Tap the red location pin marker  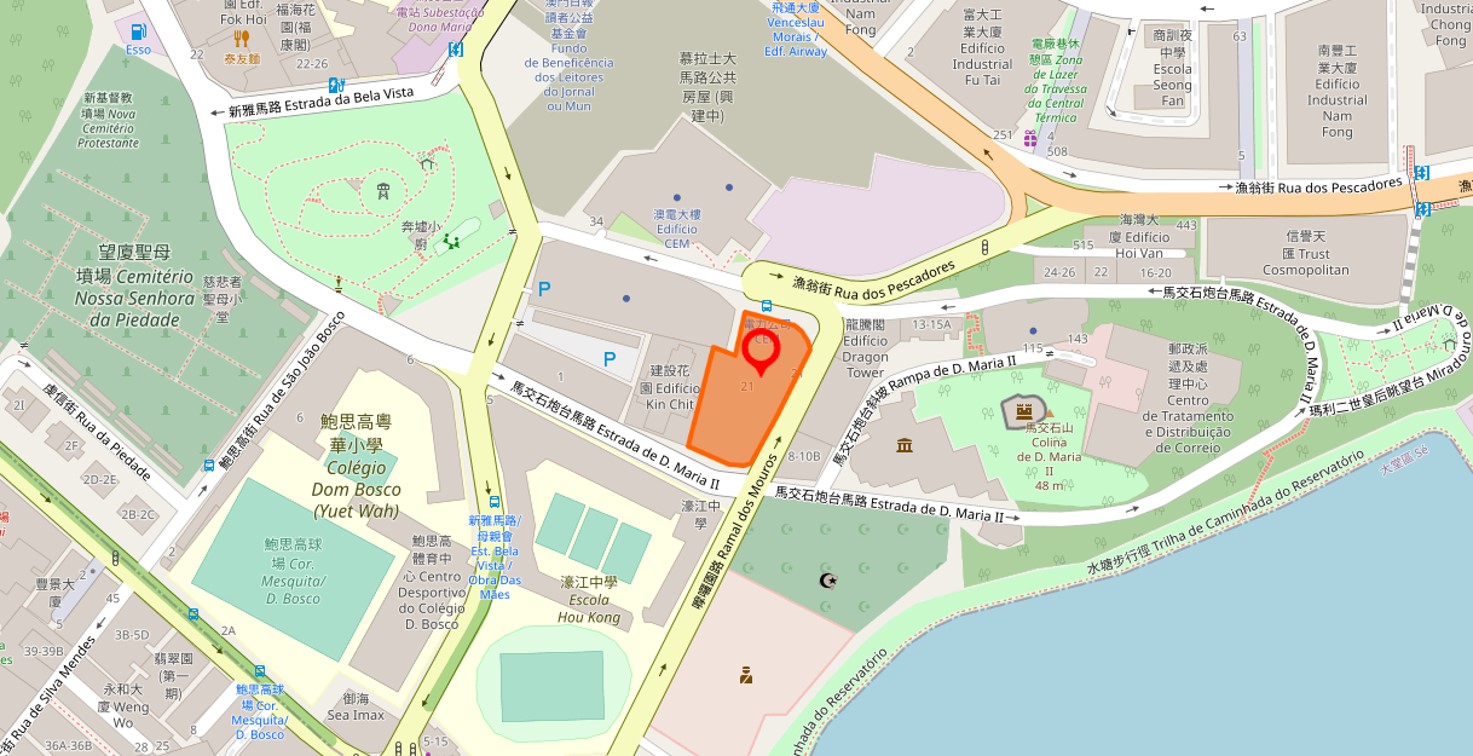(x=761, y=349)
